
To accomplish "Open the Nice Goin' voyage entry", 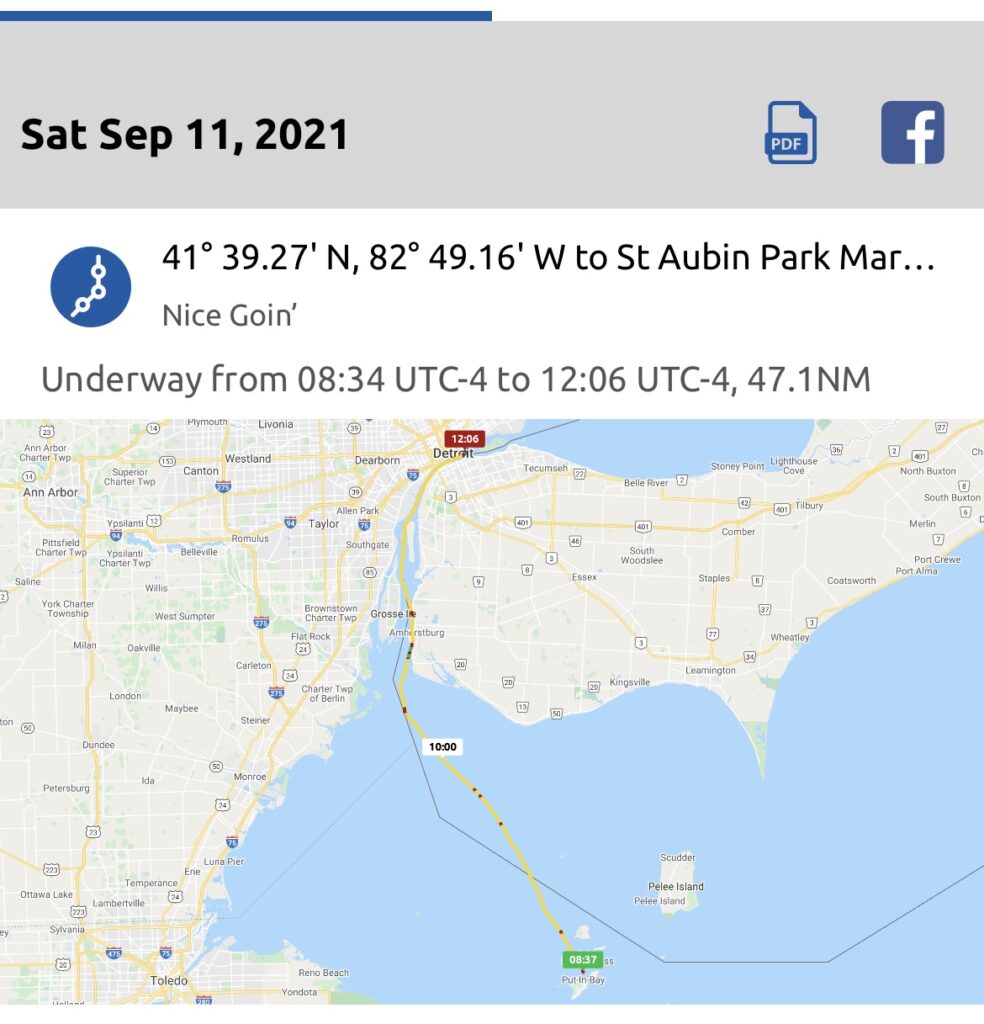I will 492,285.
